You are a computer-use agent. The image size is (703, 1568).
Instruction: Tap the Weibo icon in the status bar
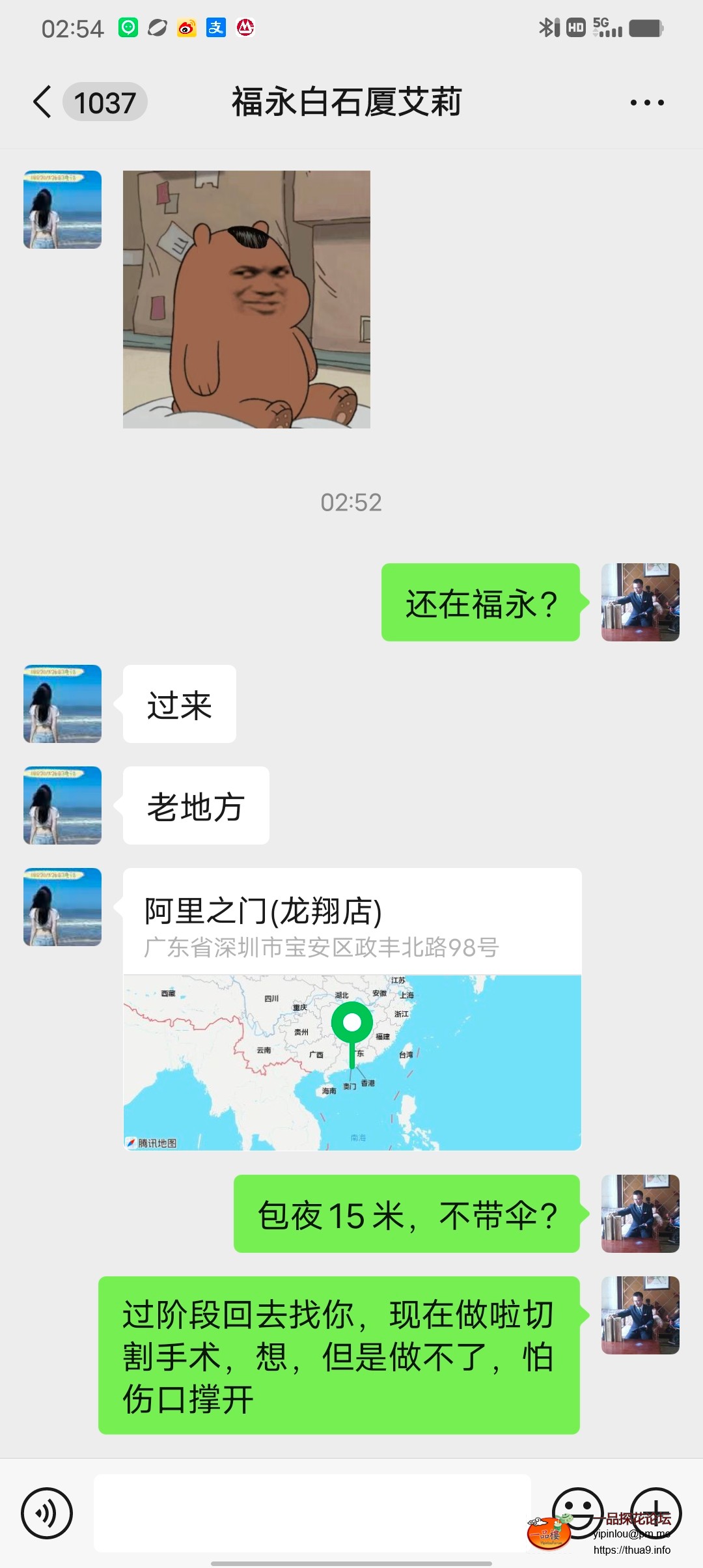click(185, 27)
